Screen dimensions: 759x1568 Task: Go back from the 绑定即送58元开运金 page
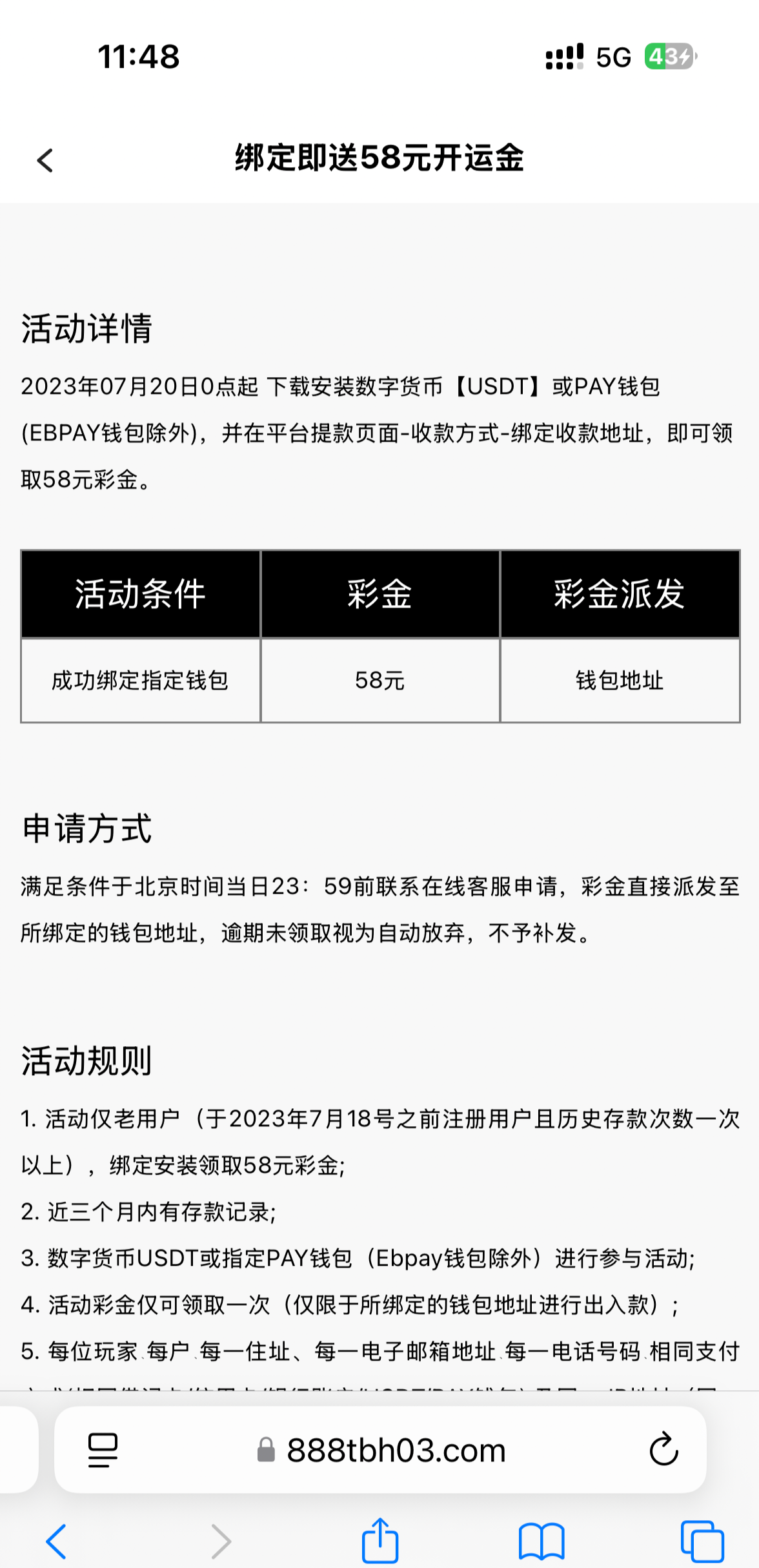pyautogui.click(x=45, y=160)
